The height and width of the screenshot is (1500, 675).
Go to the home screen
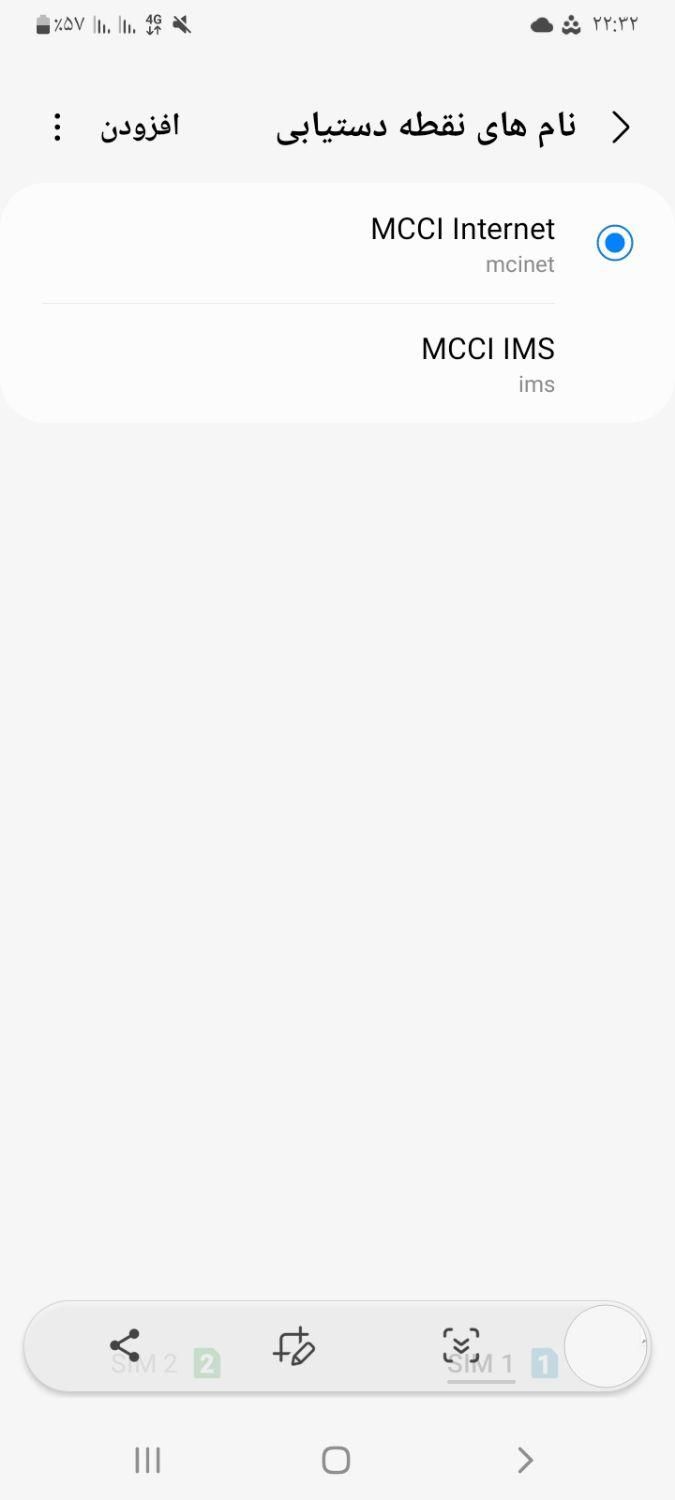click(336, 1460)
